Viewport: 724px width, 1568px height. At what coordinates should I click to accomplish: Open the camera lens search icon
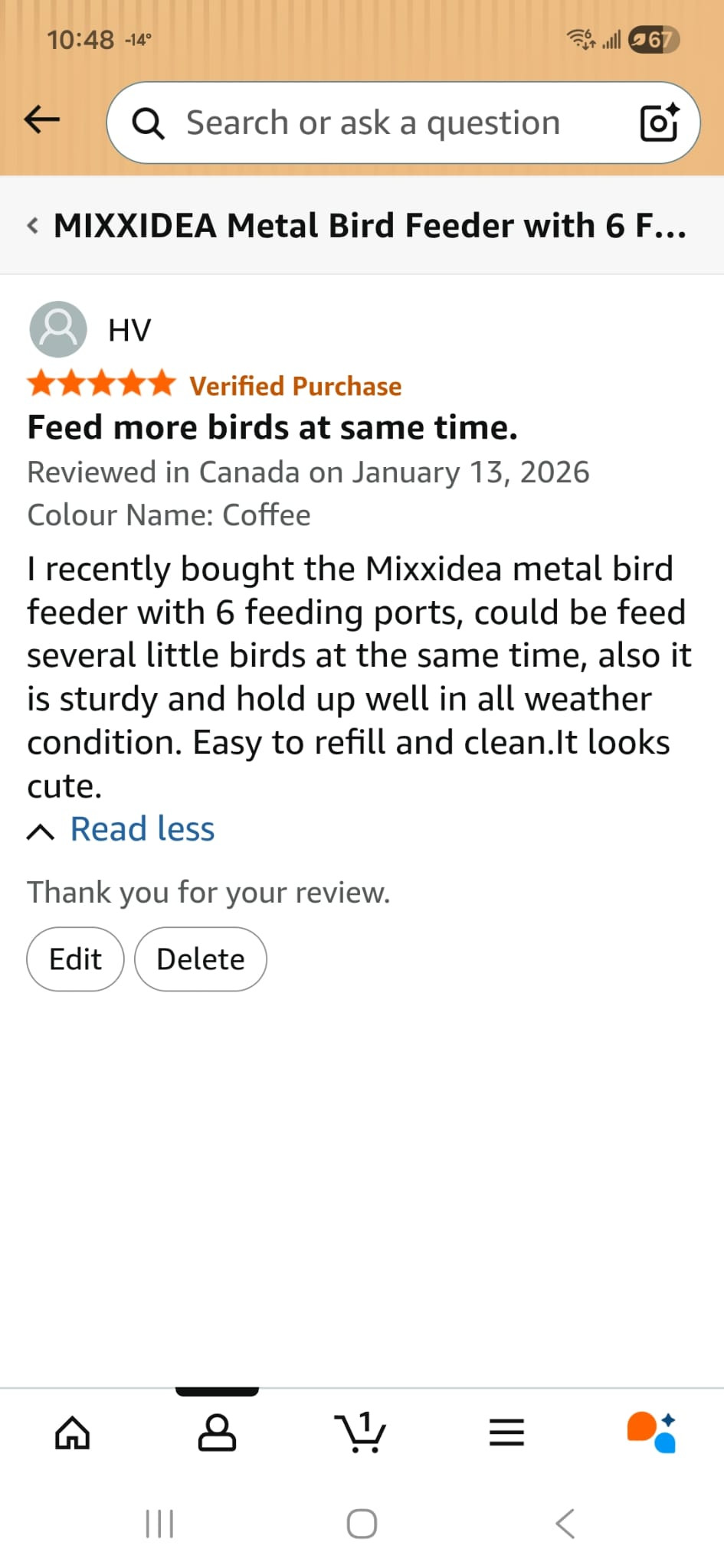[660, 122]
